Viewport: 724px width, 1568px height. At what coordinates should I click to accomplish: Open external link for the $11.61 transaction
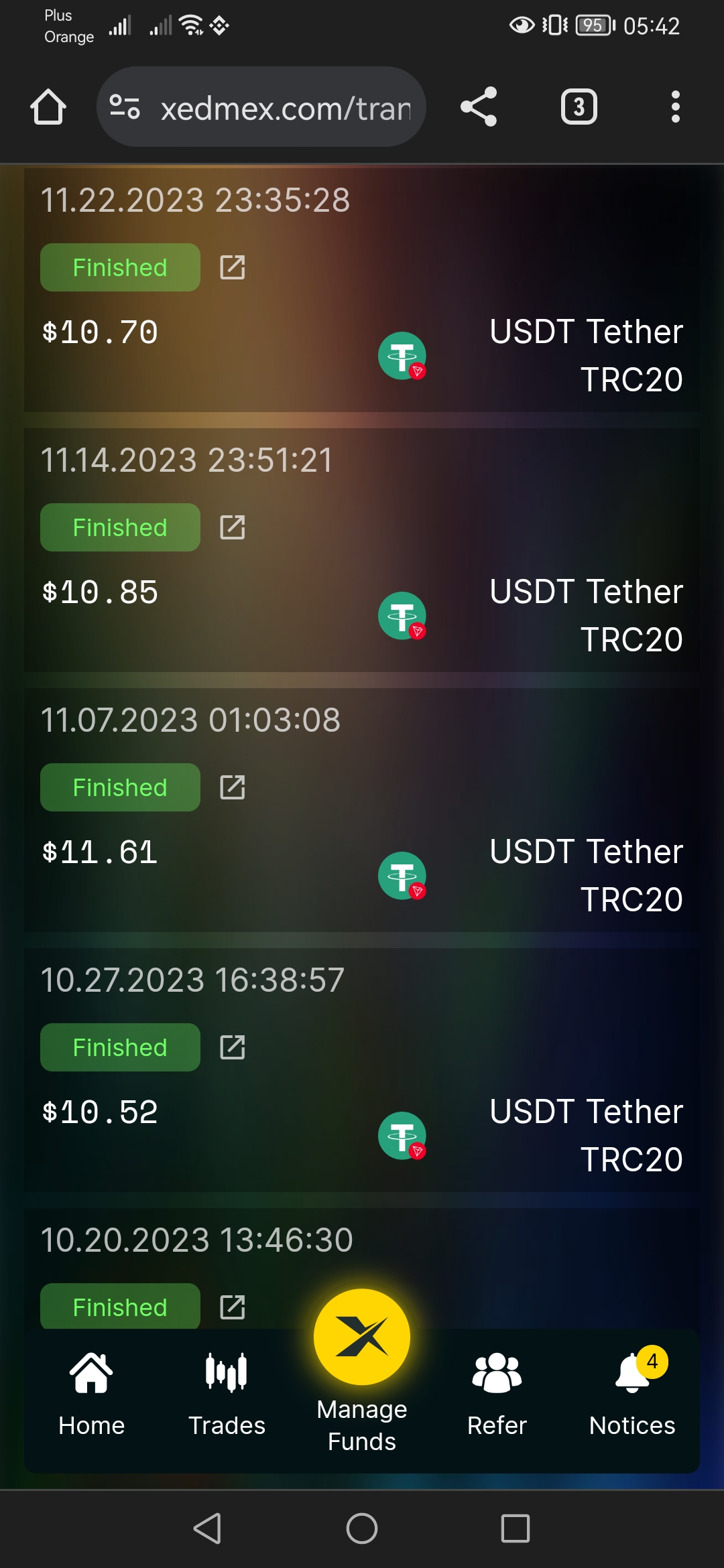point(233,787)
